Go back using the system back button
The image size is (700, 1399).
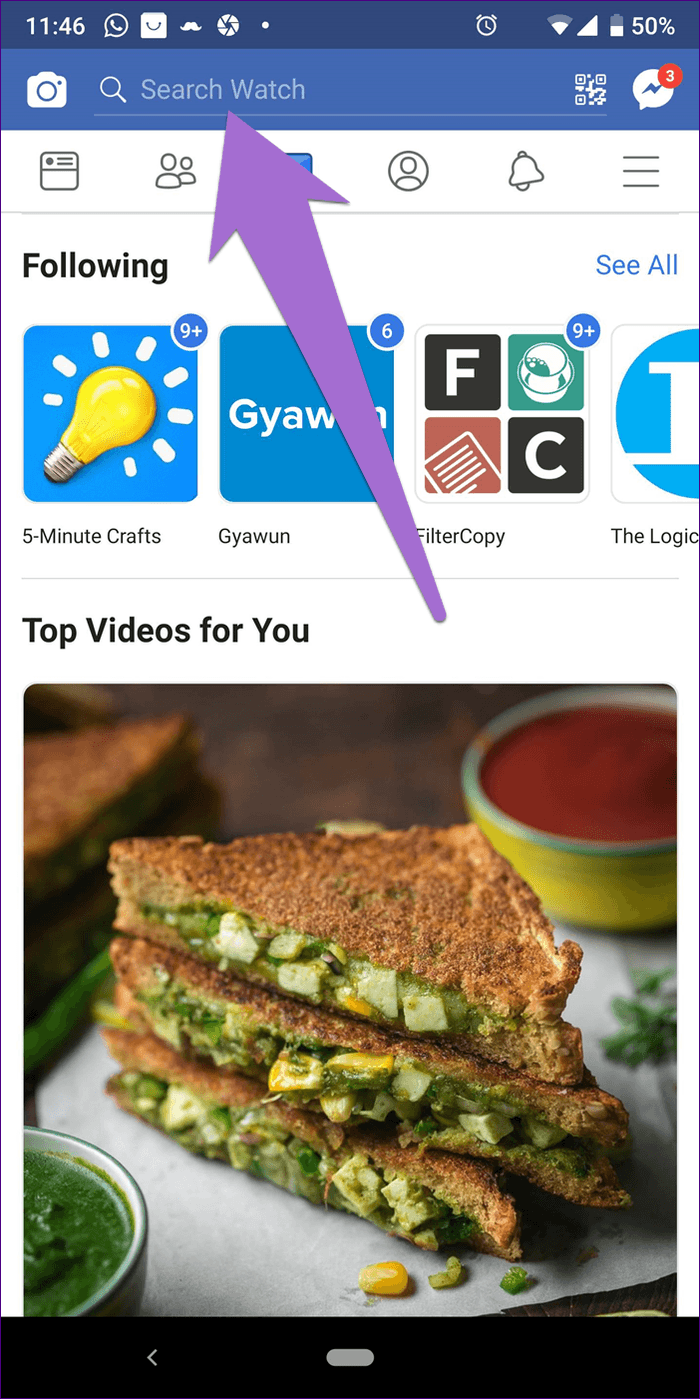click(x=152, y=1357)
